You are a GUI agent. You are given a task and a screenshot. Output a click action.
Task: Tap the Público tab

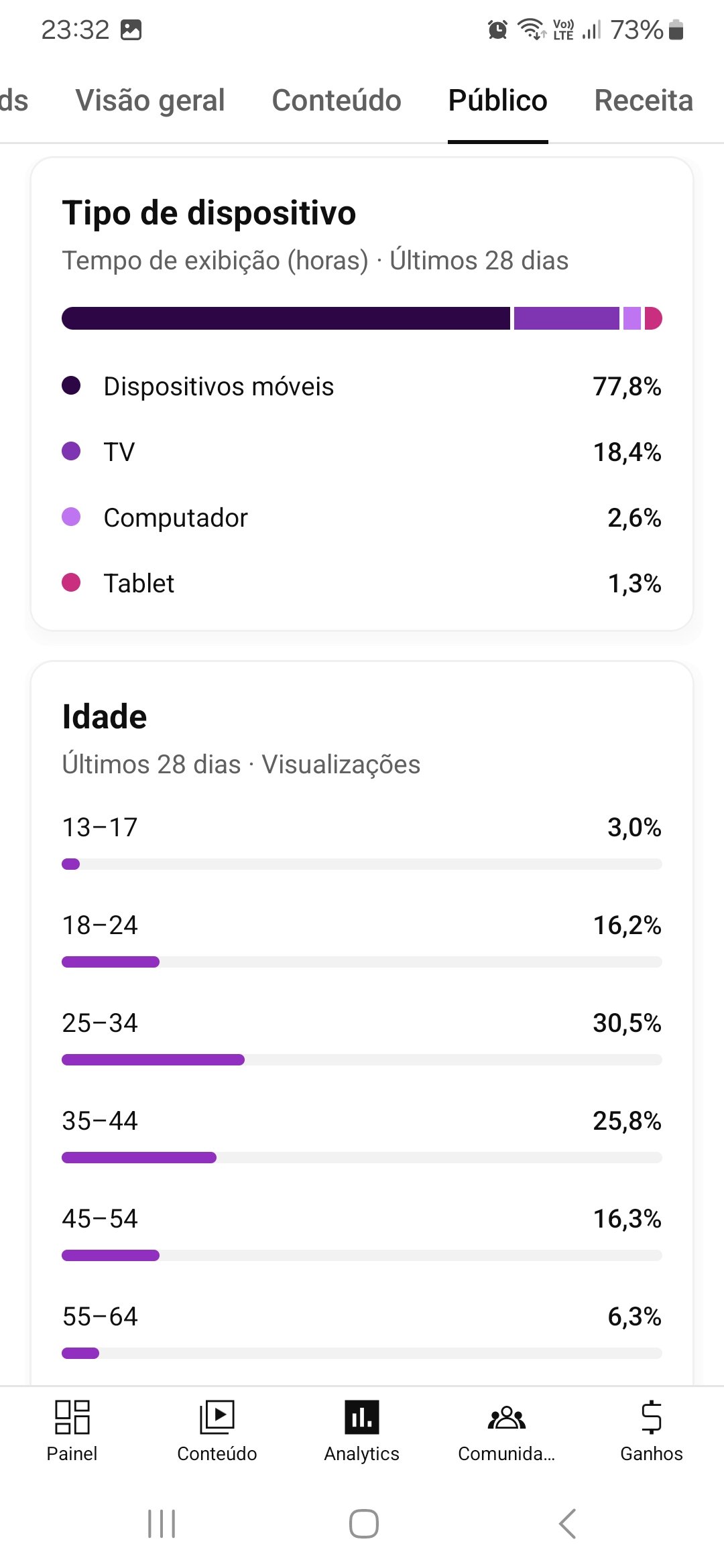point(498,101)
